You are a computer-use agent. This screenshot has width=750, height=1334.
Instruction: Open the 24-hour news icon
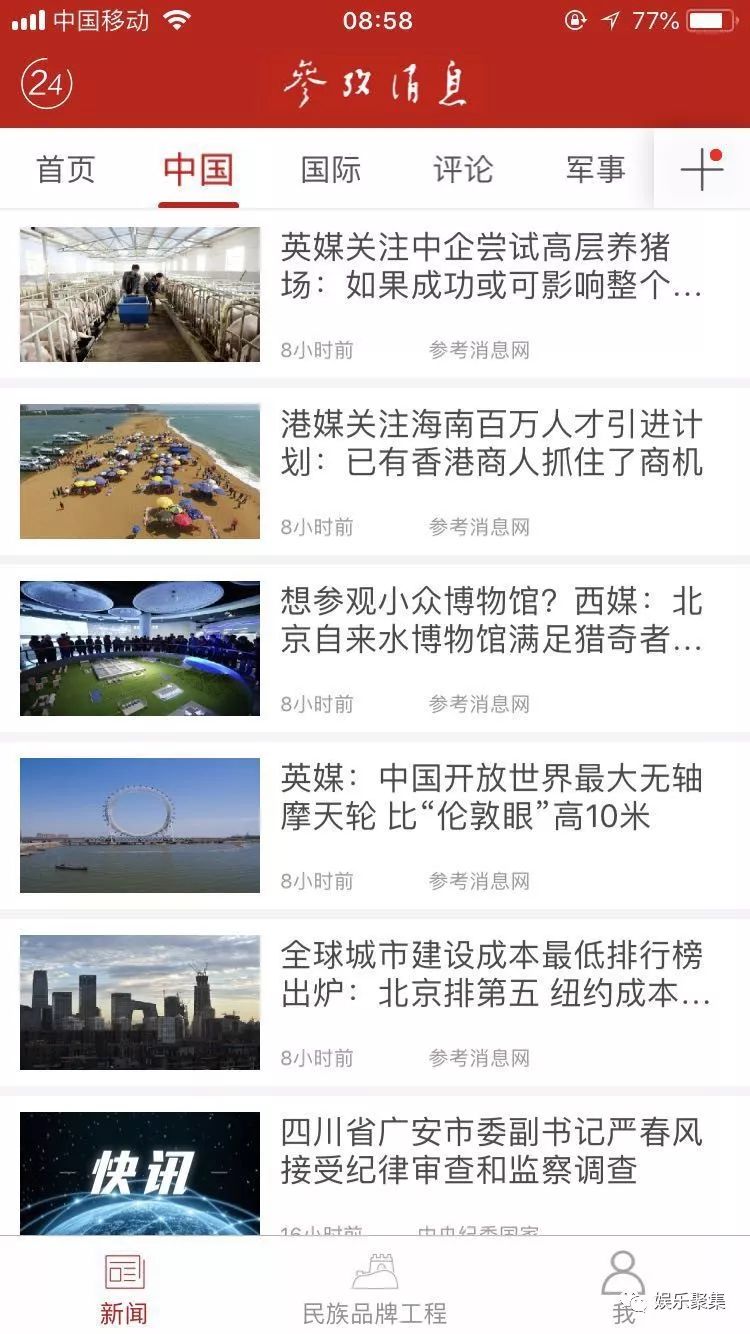[46, 84]
